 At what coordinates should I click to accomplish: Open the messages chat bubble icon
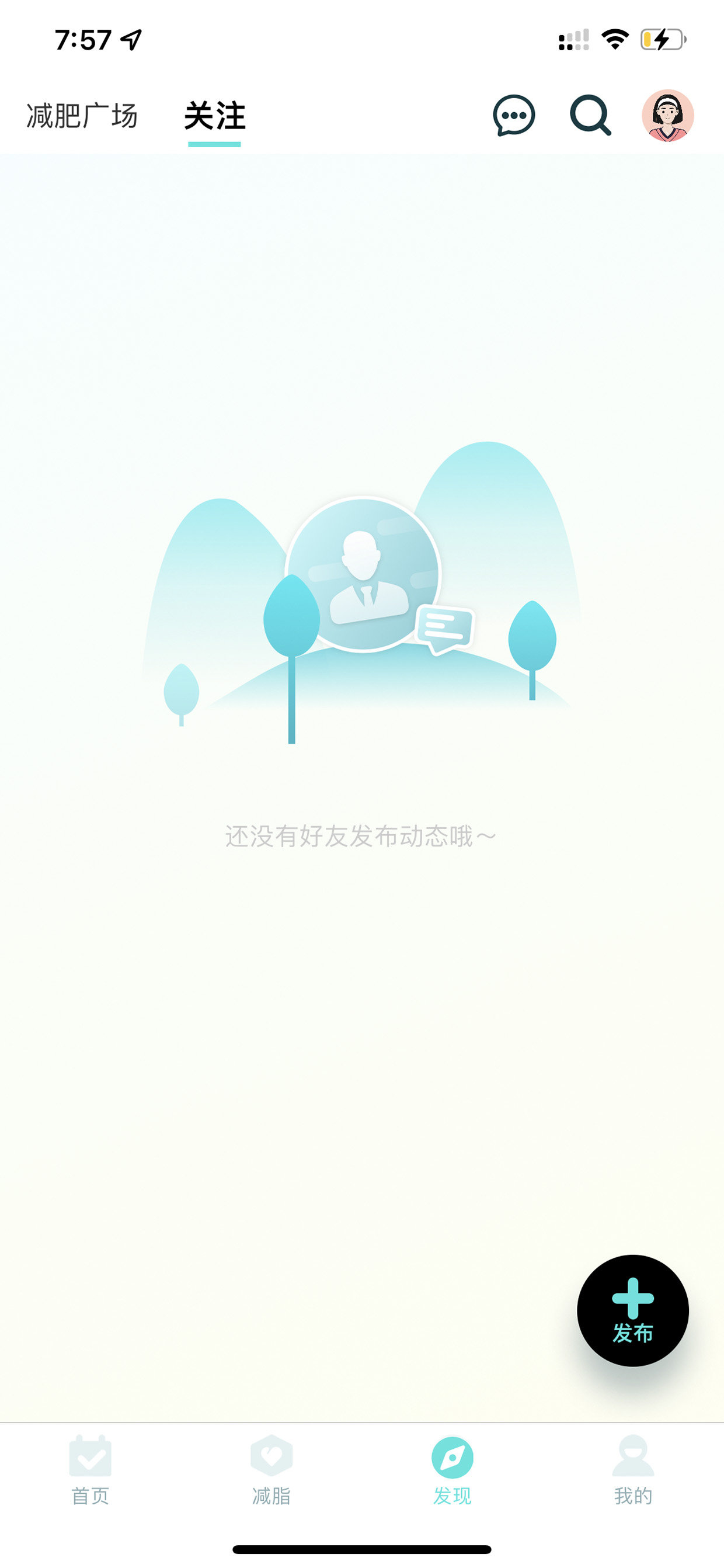[x=514, y=115]
